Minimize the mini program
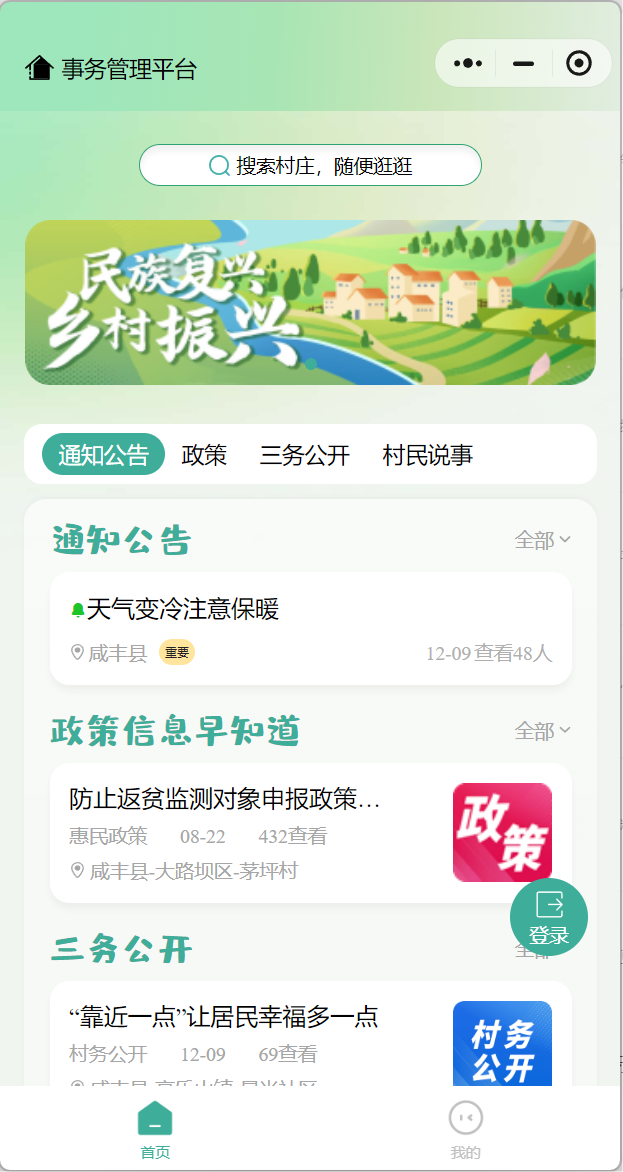Screen dimensions: 623x1172 coord(523,64)
